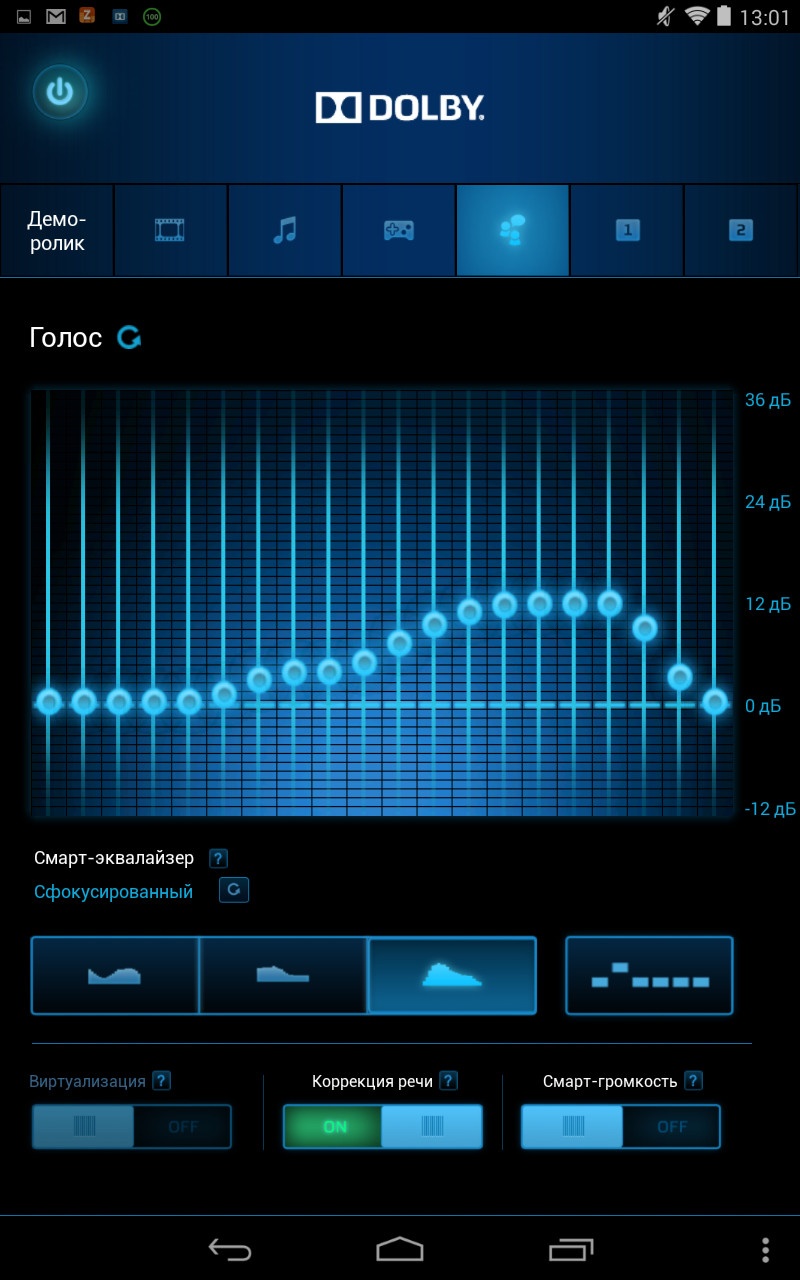The height and width of the screenshot is (1280, 800).
Task: Toggle the Dolby power button
Action: click(x=60, y=92)
